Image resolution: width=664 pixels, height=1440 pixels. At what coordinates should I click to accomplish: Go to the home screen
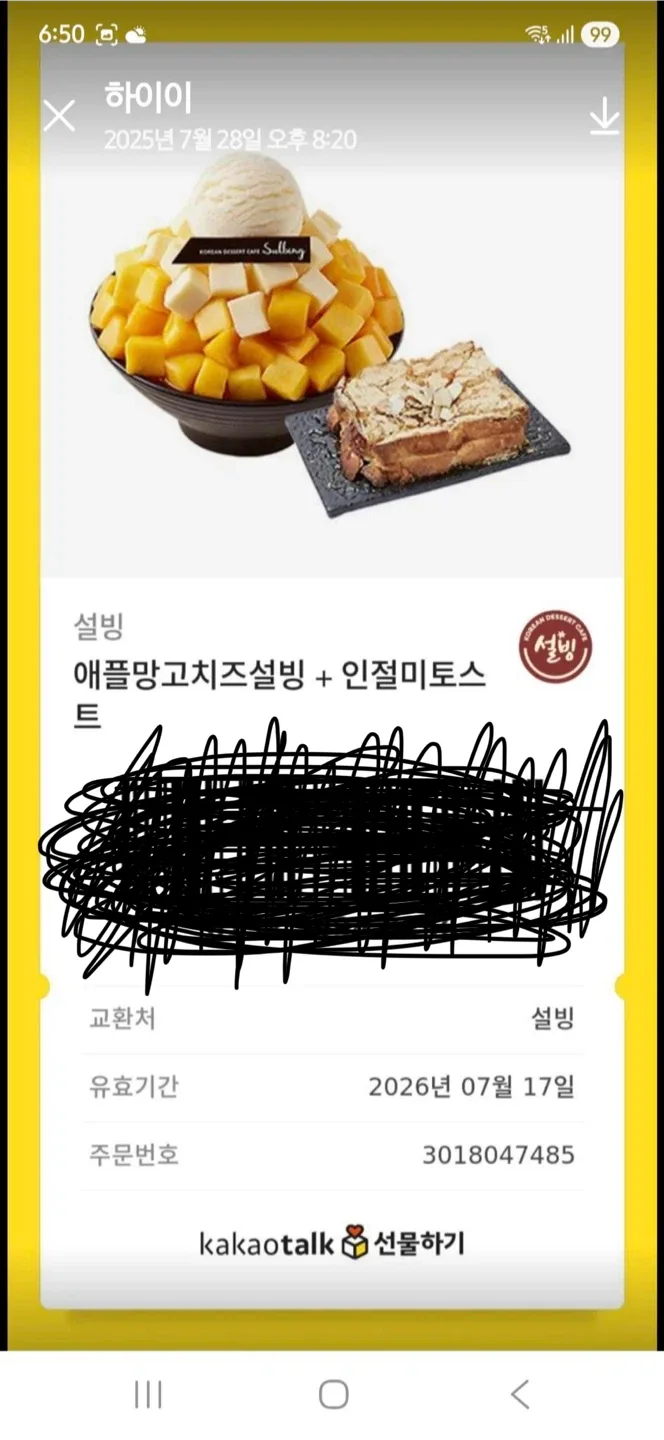tap(333, 1394)
